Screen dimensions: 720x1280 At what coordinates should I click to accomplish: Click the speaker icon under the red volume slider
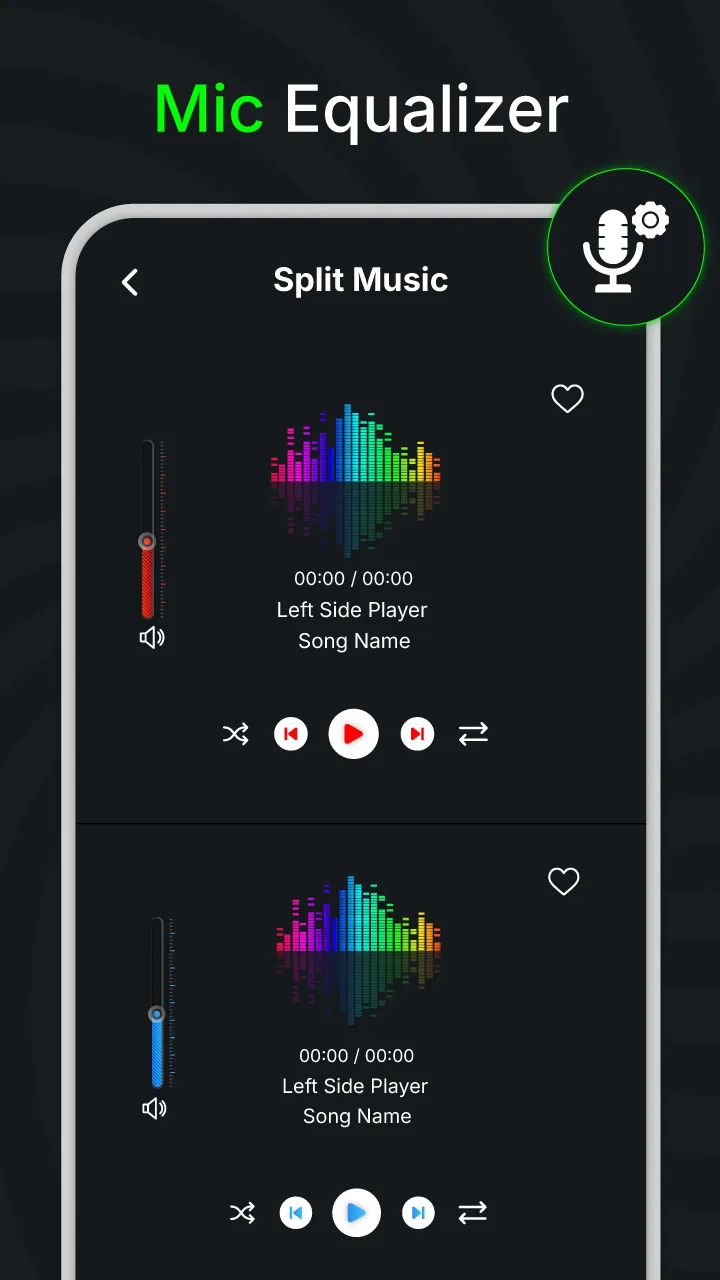[152, 637]
